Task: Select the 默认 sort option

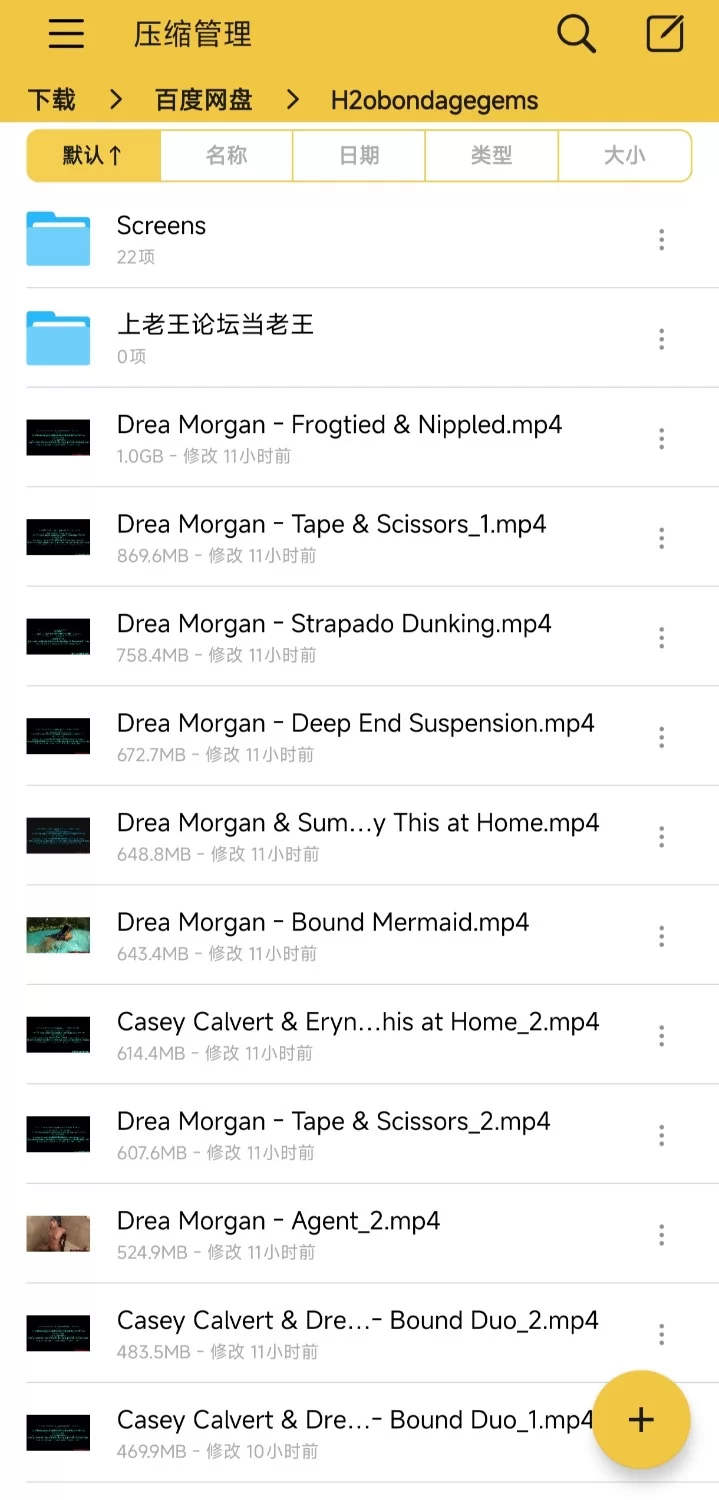Action: pyautogui.click(x=93, y=156)
